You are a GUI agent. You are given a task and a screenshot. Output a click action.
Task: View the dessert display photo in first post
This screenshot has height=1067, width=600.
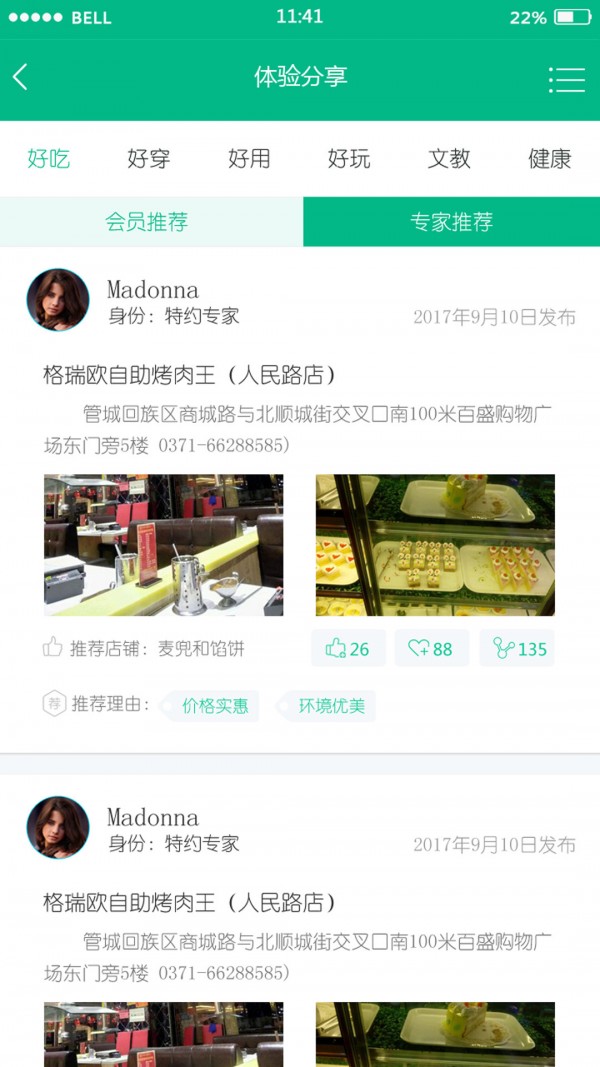click(435, 545)
